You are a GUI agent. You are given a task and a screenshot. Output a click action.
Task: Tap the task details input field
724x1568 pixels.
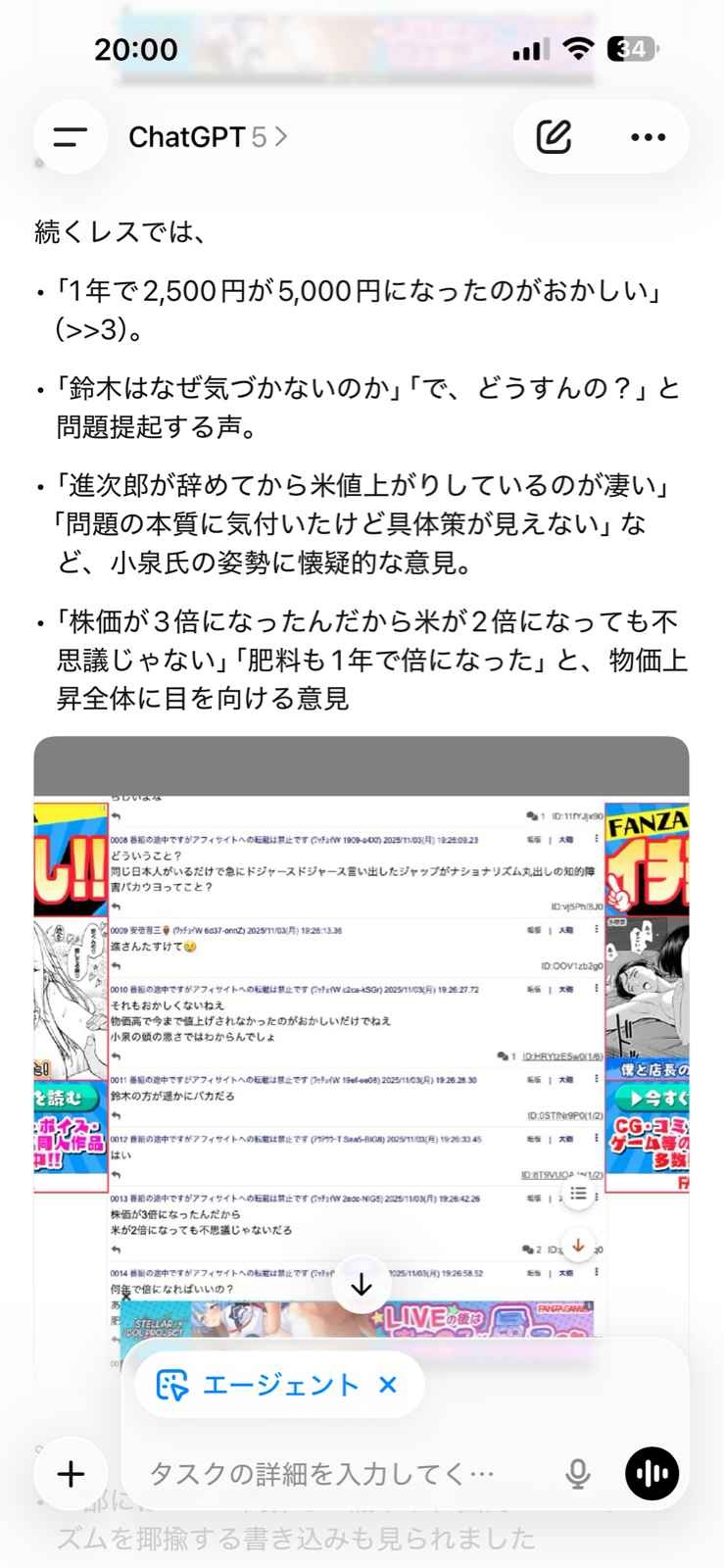tap(323, 1473)
